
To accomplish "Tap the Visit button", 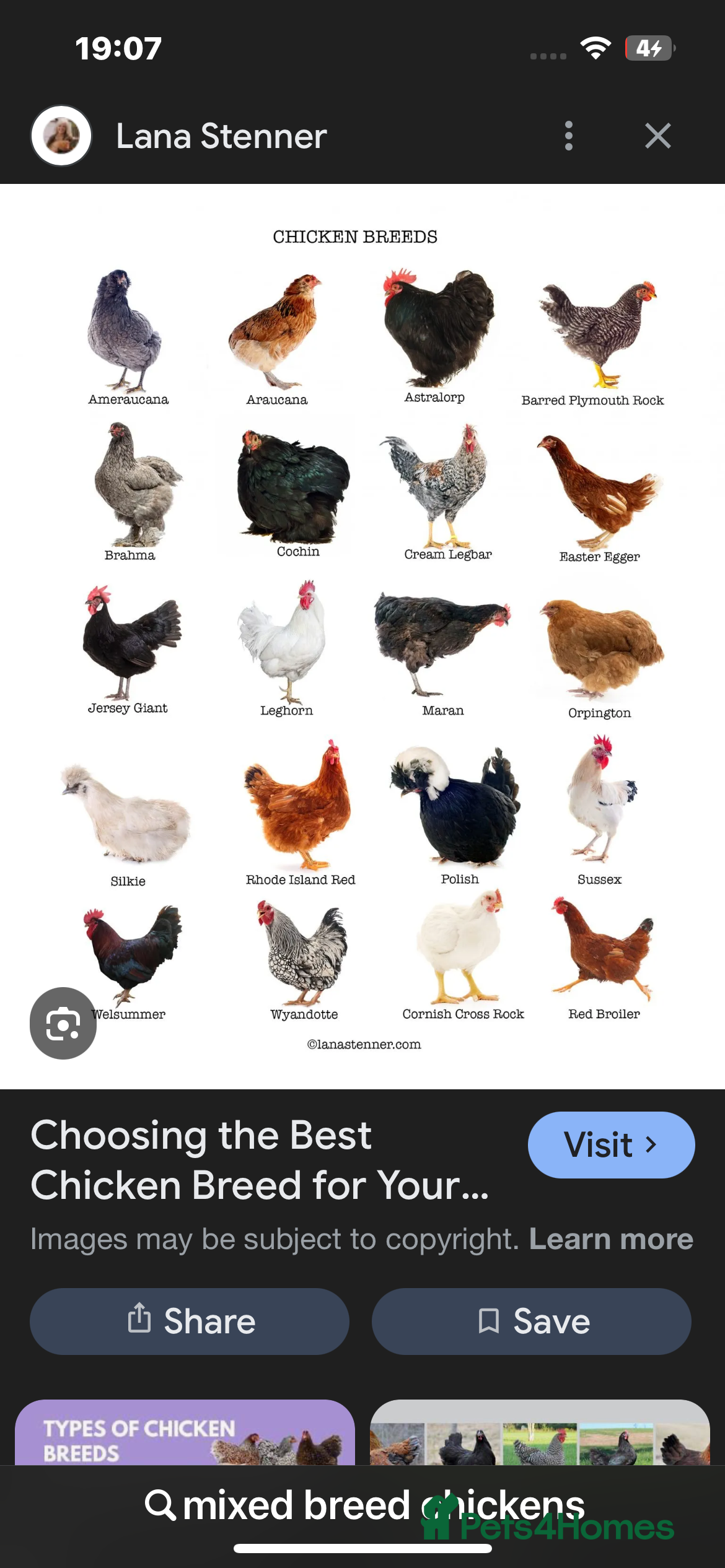I will pos(610,1145).
